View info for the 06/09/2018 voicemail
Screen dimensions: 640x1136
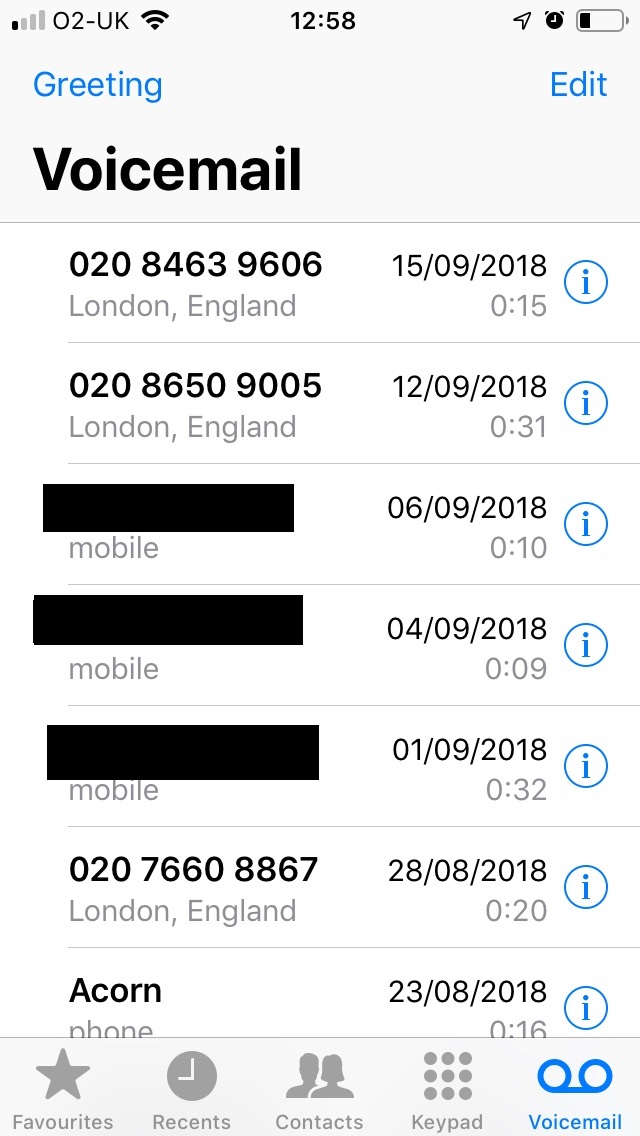point(586,525)
